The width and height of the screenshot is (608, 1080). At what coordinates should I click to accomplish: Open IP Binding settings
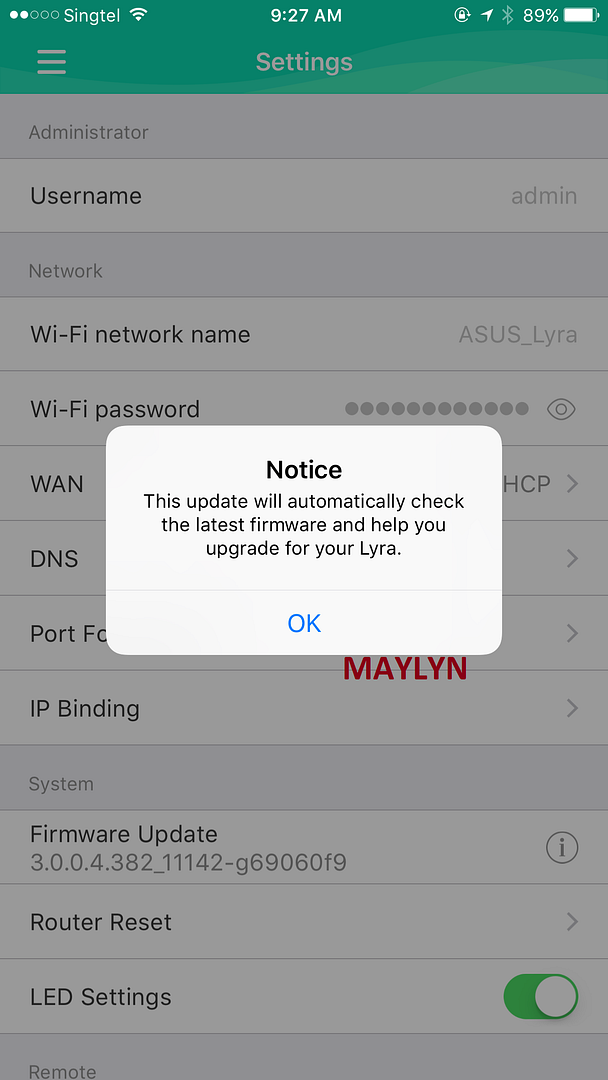click(x=304, y=709)
